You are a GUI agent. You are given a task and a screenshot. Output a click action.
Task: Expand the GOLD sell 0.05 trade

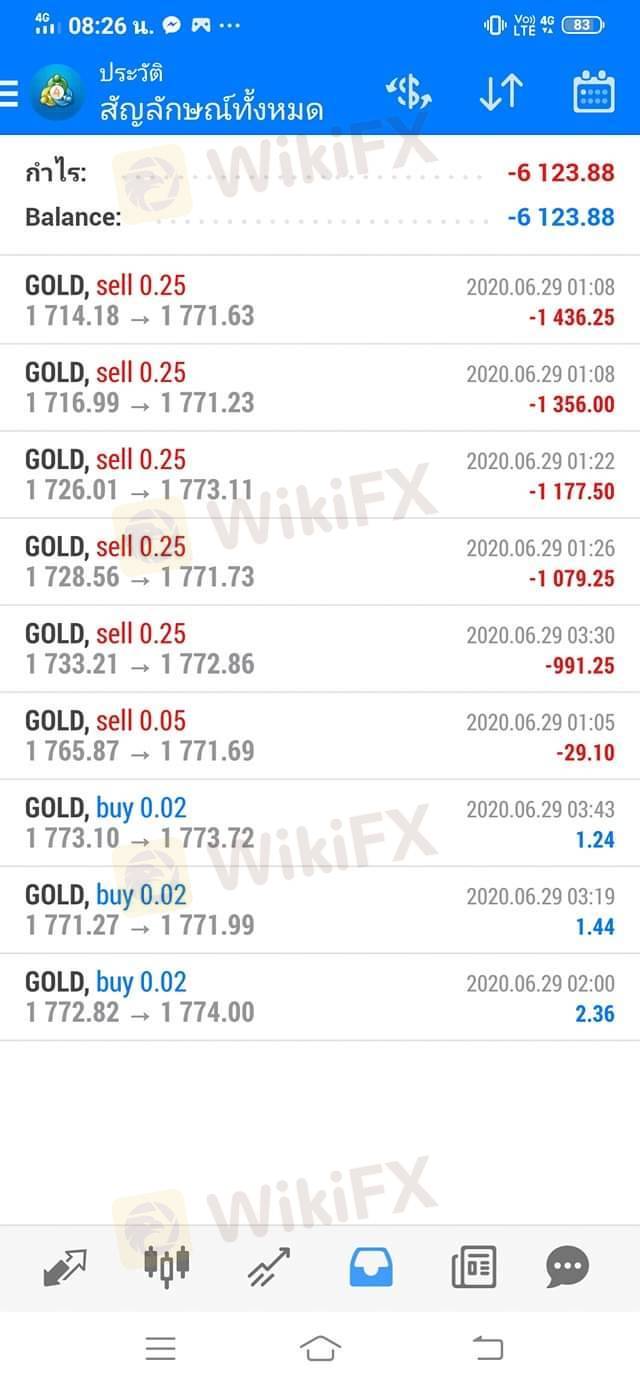(x=320, y=736)
